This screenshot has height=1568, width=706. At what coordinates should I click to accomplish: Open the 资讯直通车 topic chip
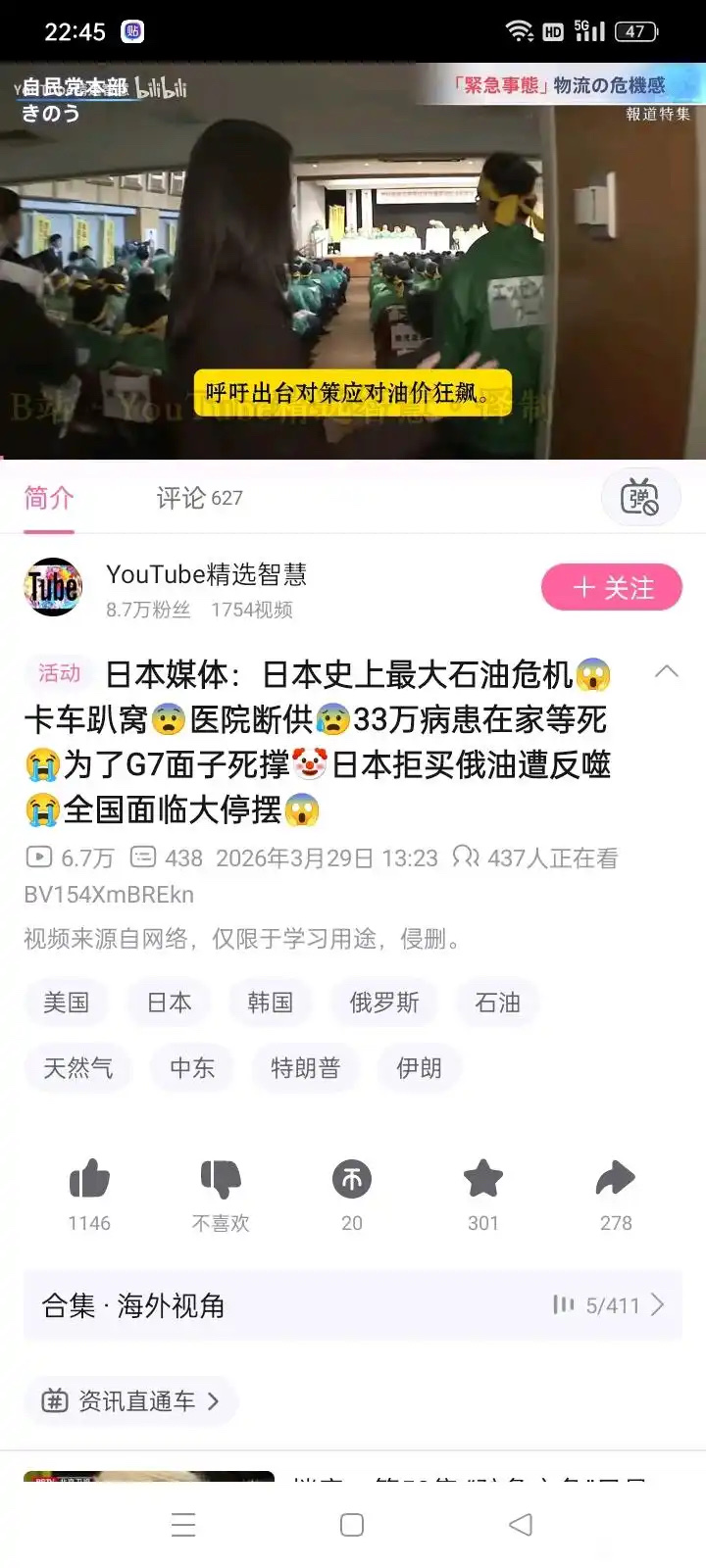[130, 1401]
